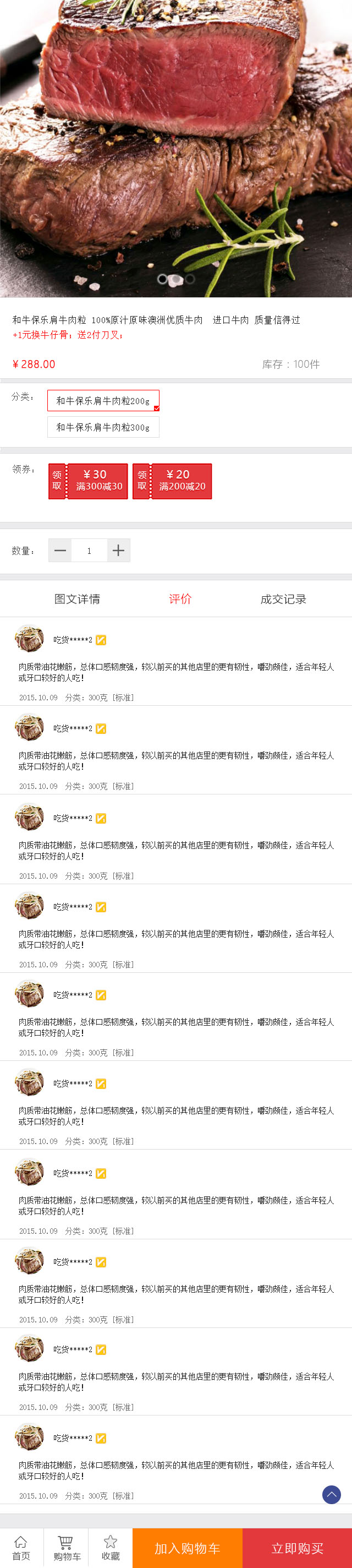Select the 和牛保乐肩牛肉粒200g option
Screen dimensions: 352x1568
[103, 400]
